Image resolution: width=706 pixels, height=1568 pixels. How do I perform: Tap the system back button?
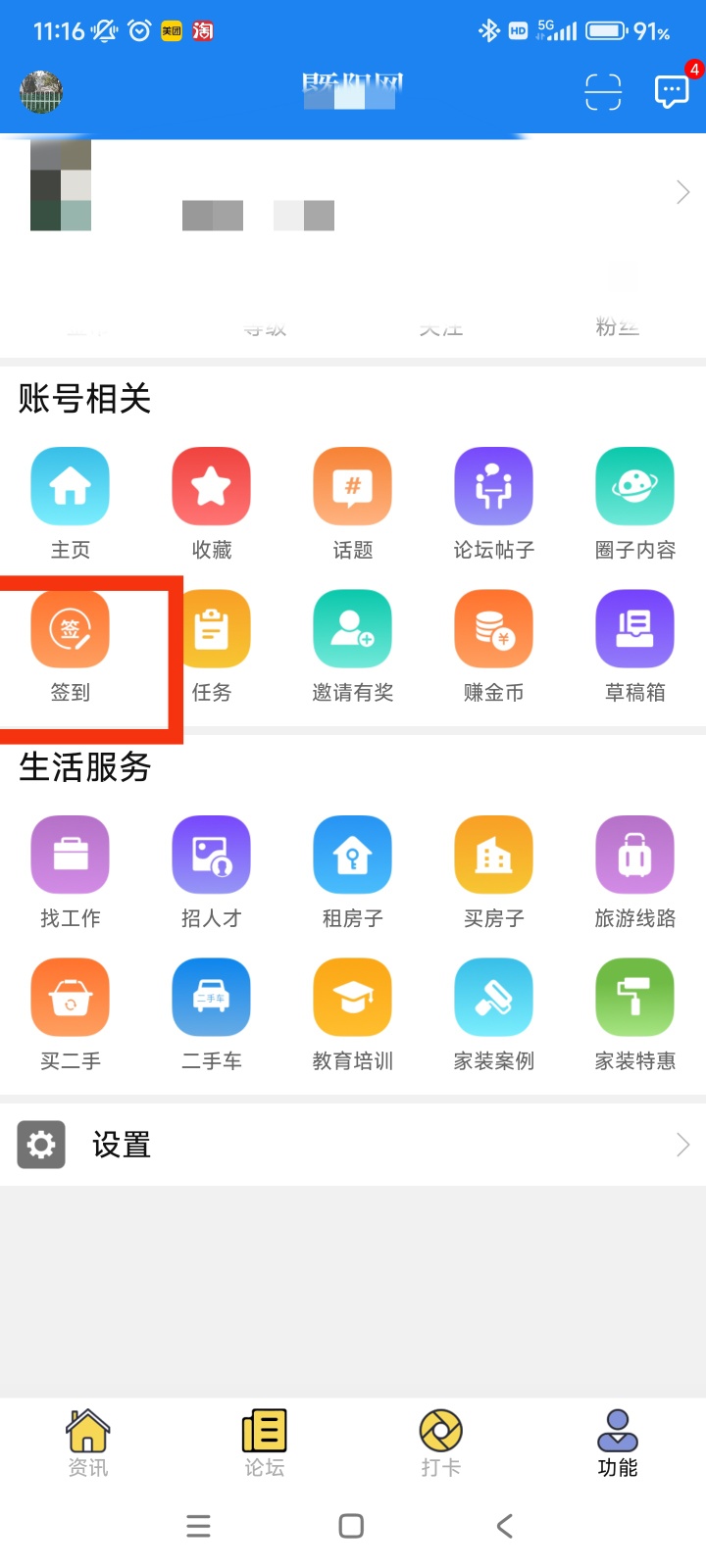pos(505,1526)
